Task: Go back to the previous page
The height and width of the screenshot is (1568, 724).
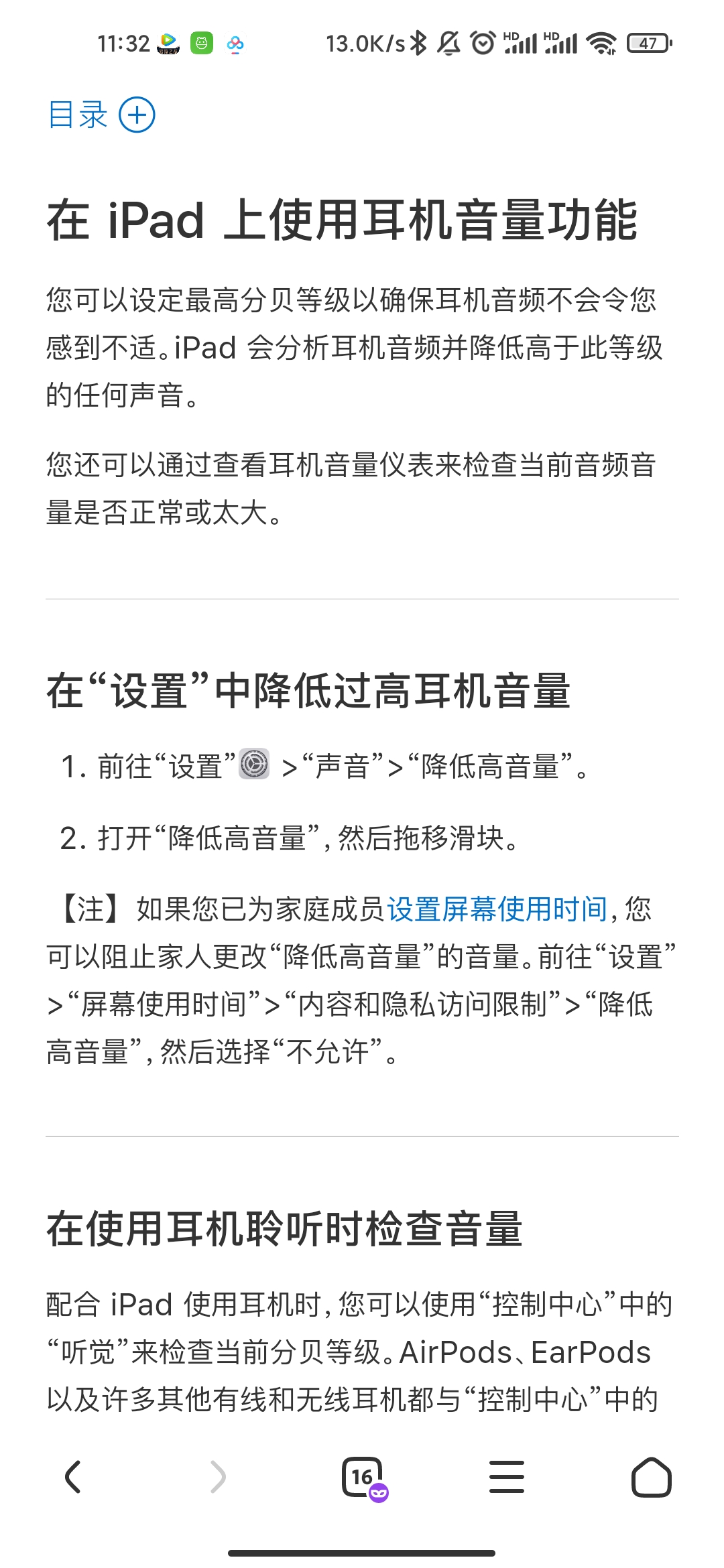Action: [x=72, y=1477]
